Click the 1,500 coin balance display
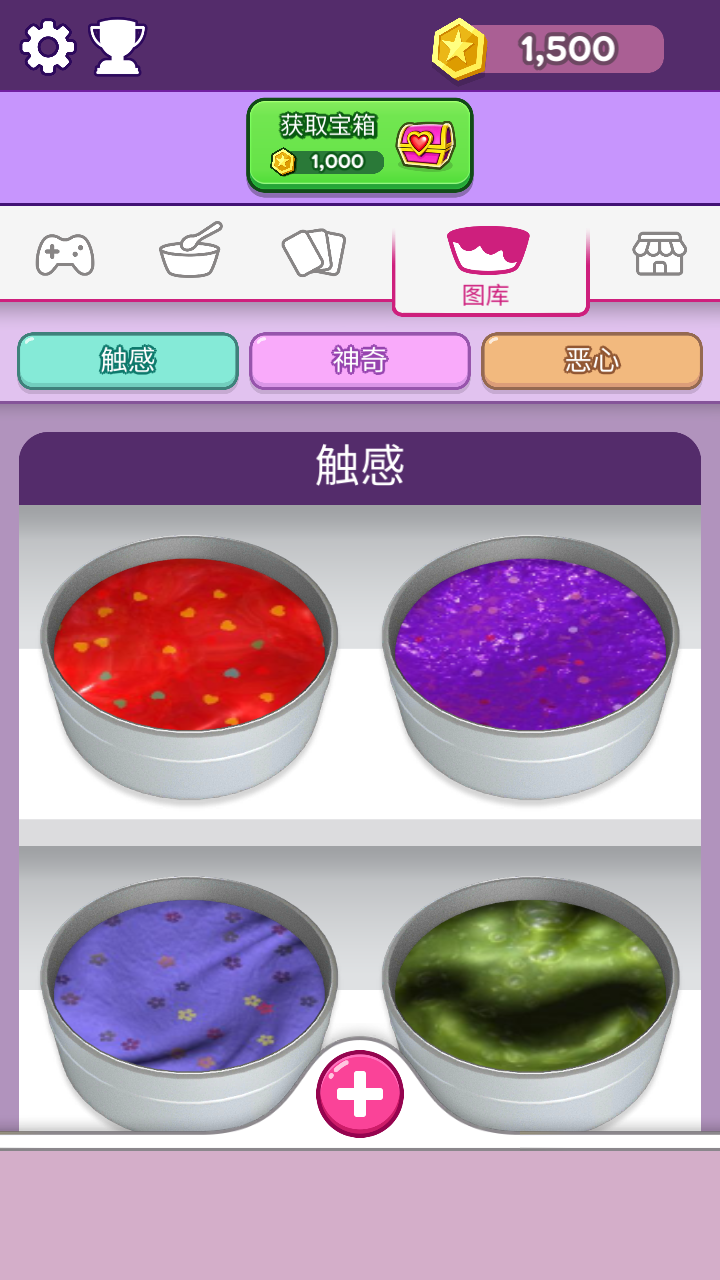The image size is (720, 1280). (x=565, y=46)
